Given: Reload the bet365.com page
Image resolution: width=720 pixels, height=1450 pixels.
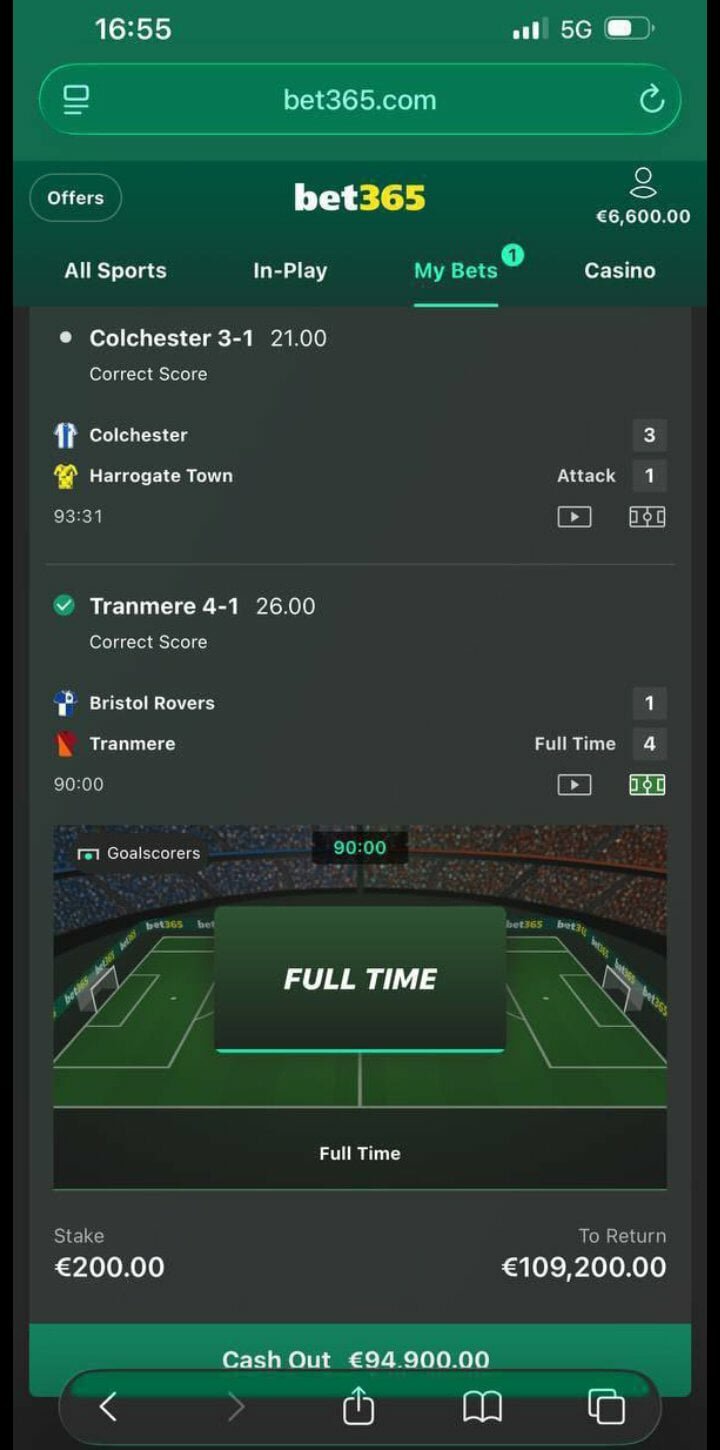Looking at the screenshot, I should tap(651, 99).
